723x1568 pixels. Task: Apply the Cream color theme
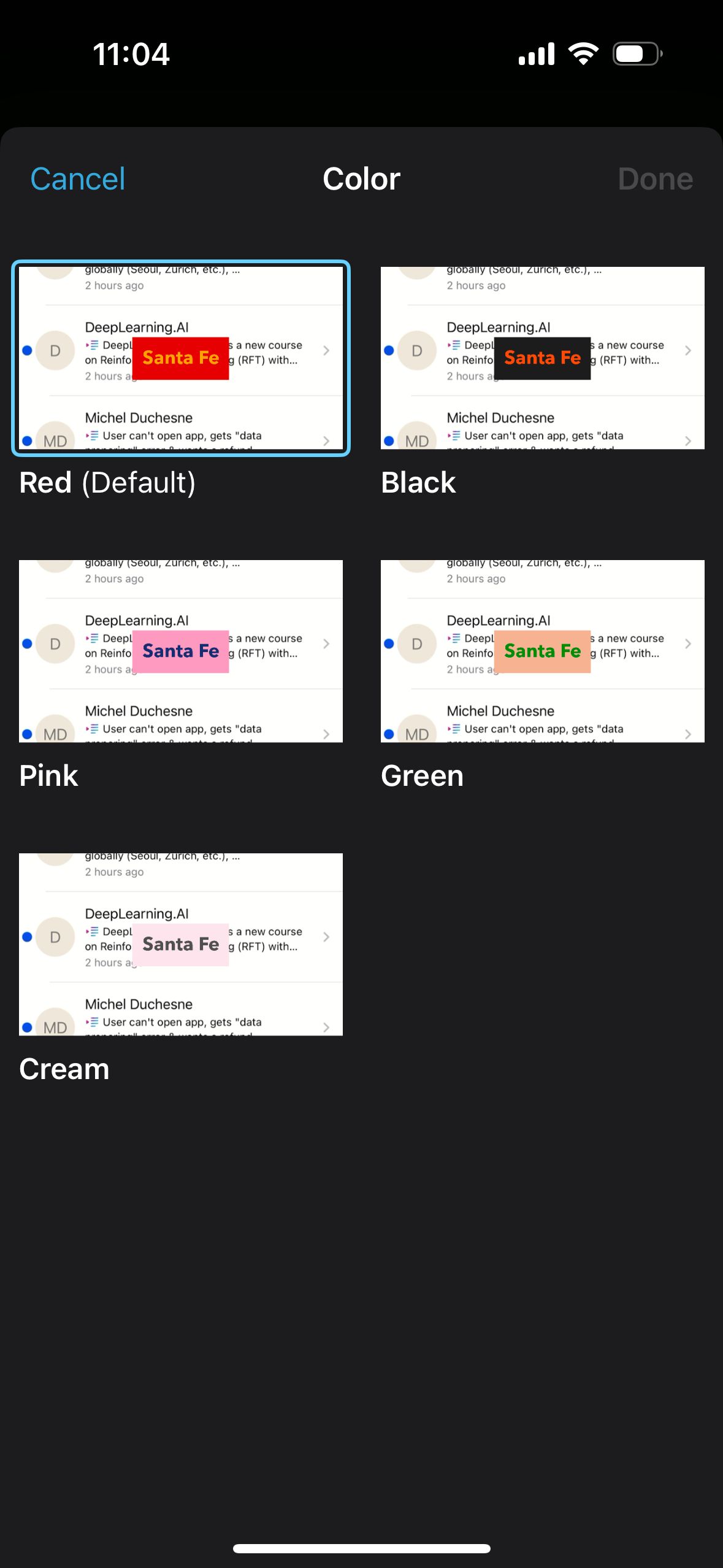coord(181,945)
